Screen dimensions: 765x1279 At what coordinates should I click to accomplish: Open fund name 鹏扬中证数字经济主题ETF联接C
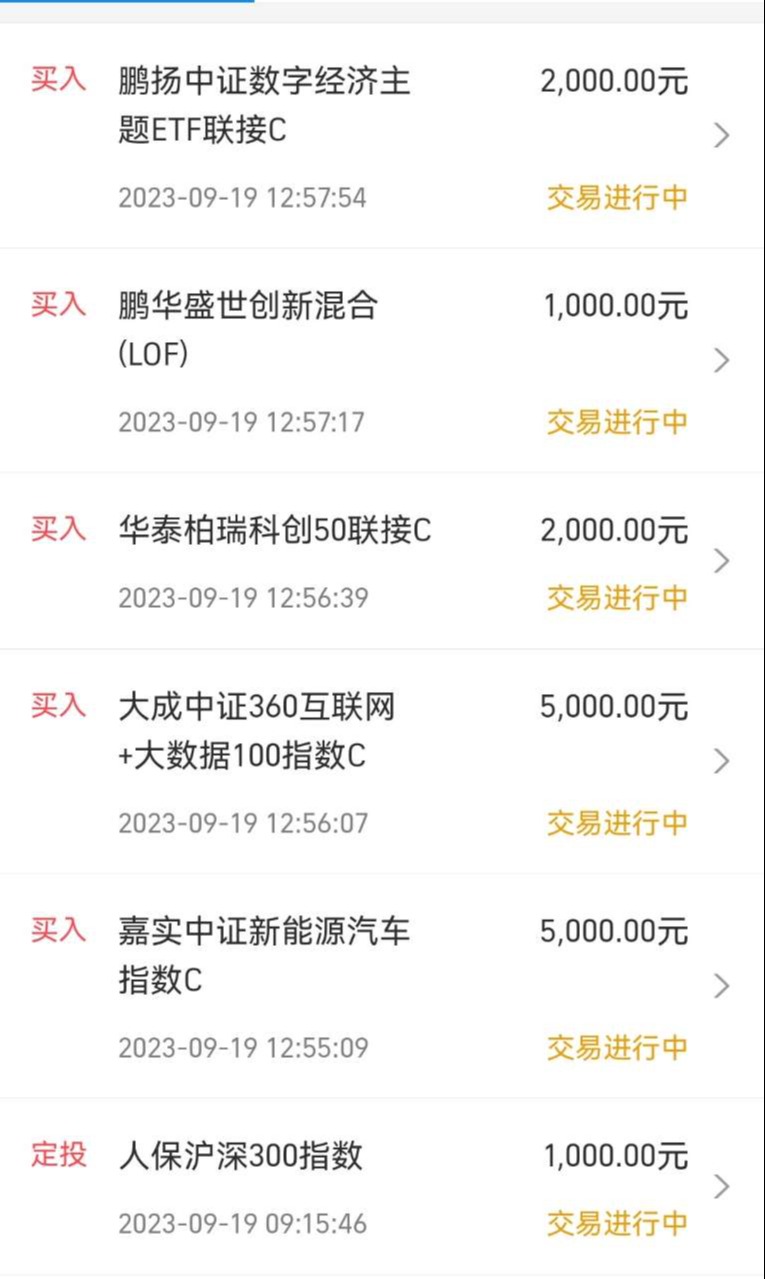click(272, 105)
